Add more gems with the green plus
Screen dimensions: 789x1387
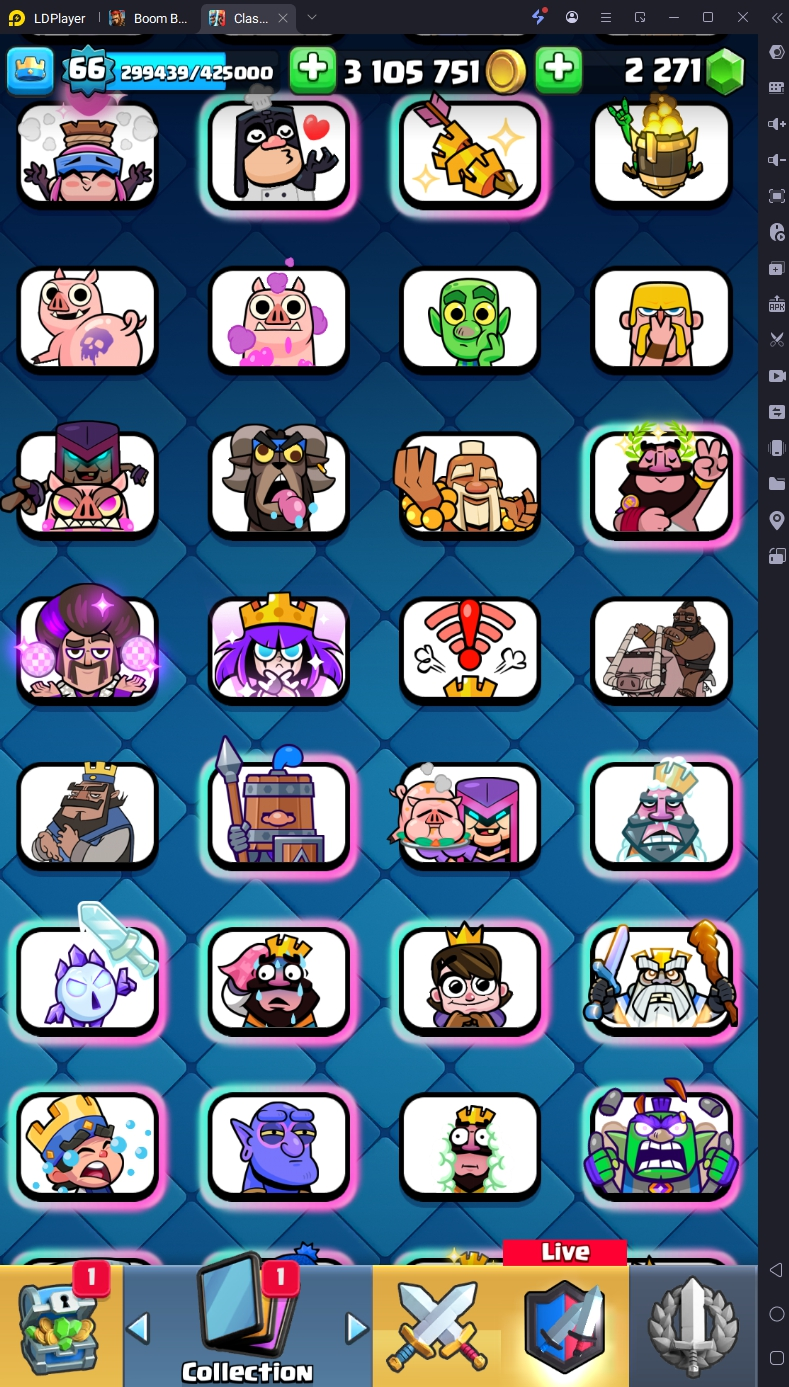tap(559, 69)
